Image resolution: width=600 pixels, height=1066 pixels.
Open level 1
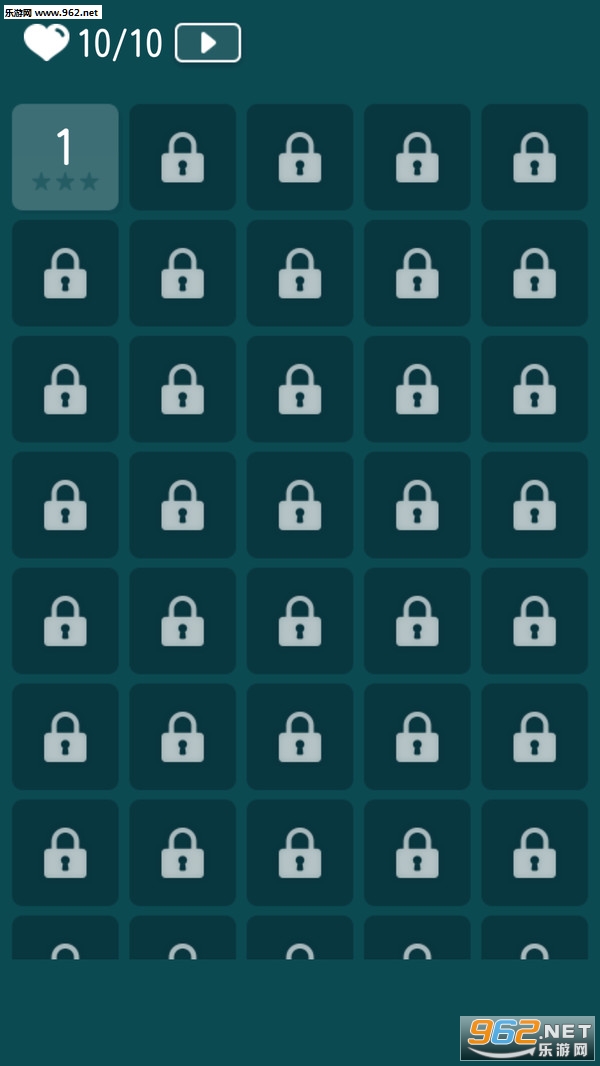point(65,157)
